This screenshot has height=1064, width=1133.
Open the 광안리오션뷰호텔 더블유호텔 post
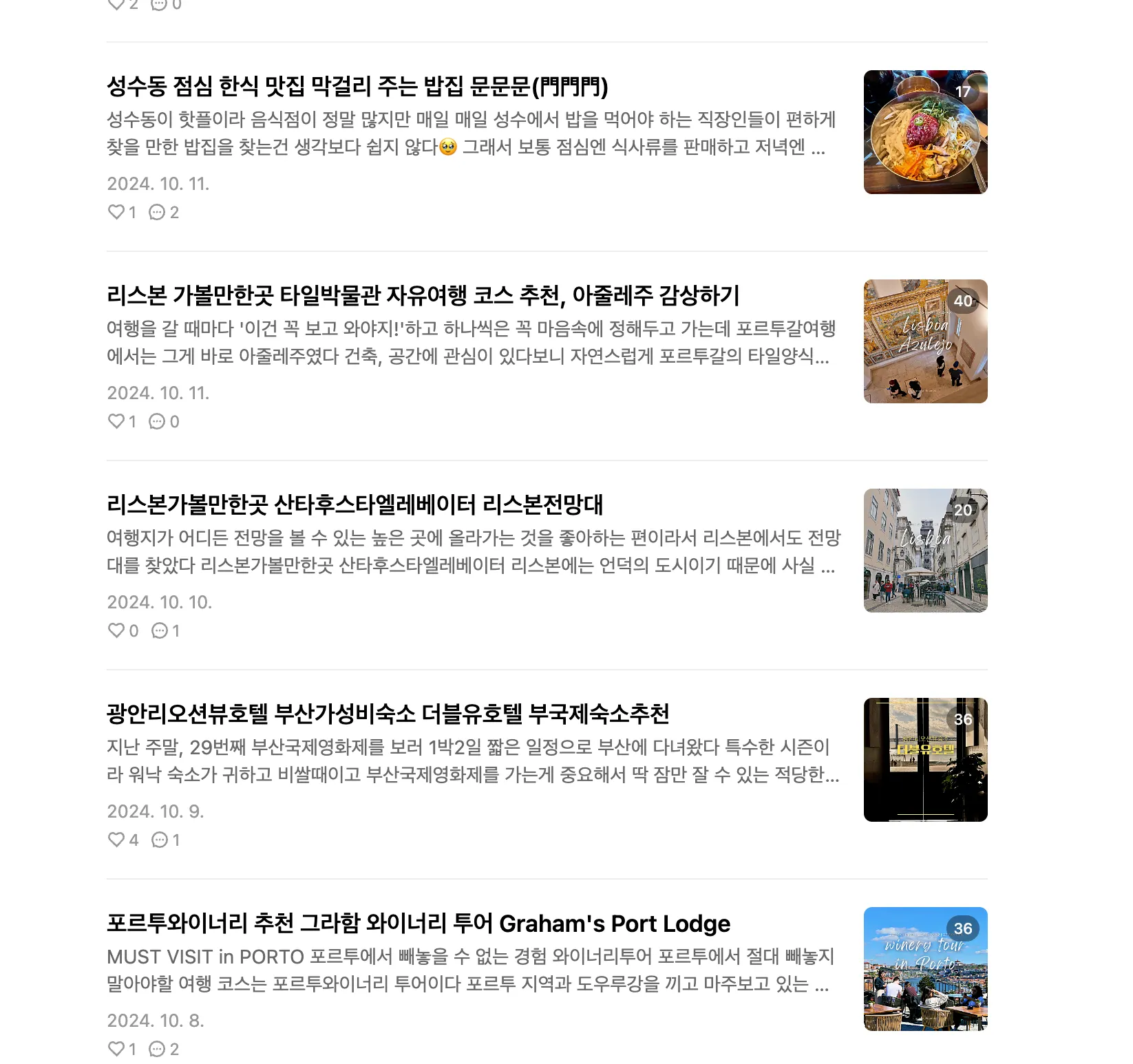coord(388,714)
